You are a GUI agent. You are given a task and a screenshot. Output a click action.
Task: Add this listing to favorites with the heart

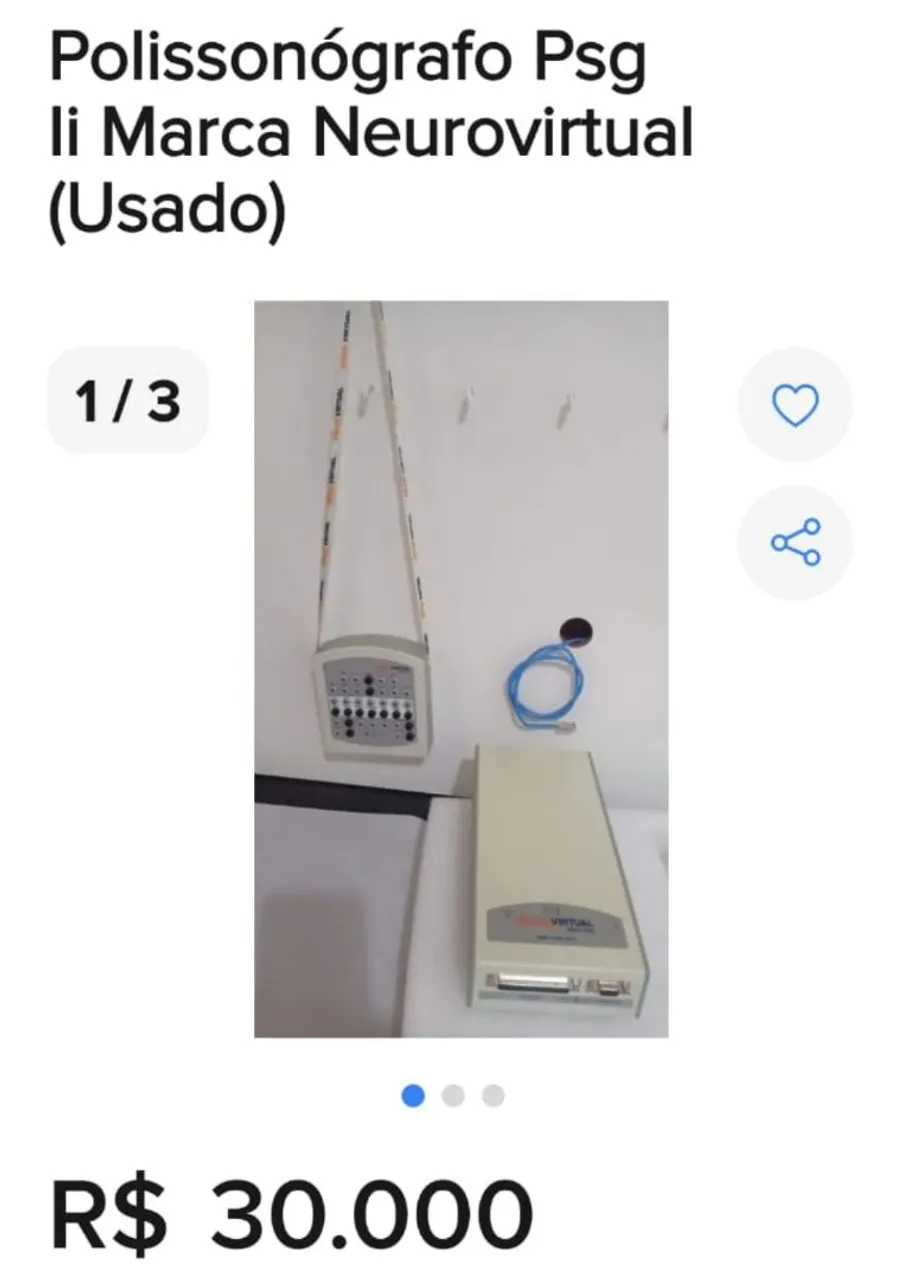[x=795, y=405]
